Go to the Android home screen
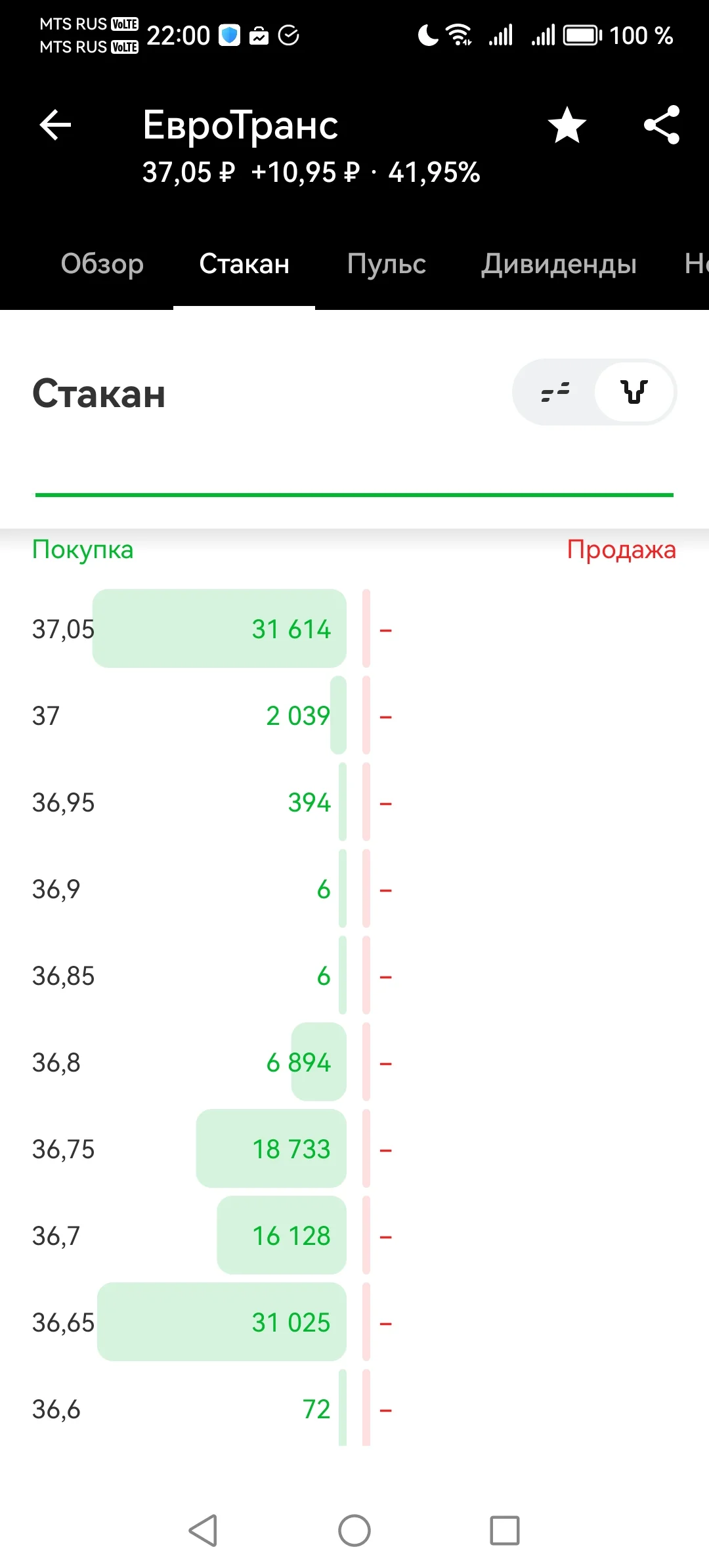 [x=354, y=1531]
